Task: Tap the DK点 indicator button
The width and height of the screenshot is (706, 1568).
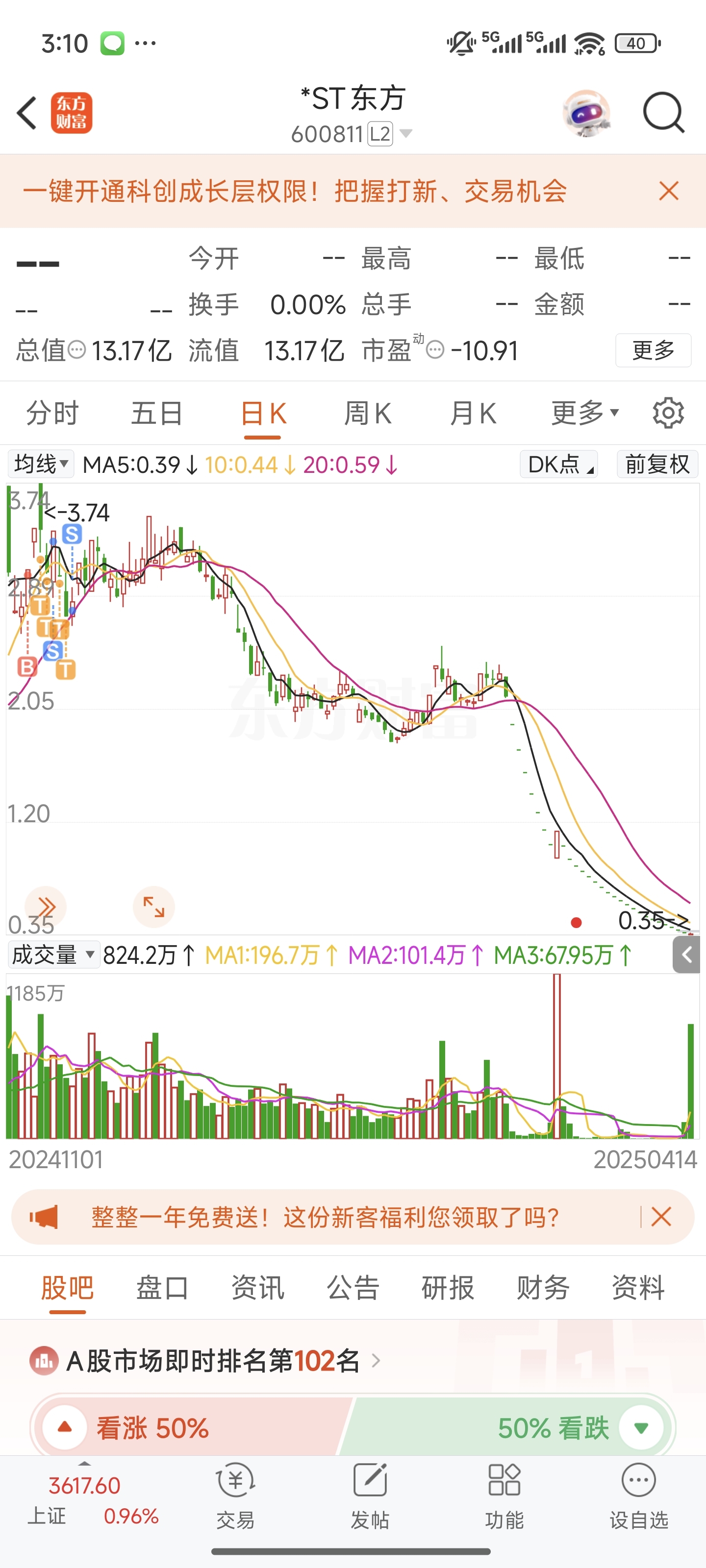Action: point(558,464)
